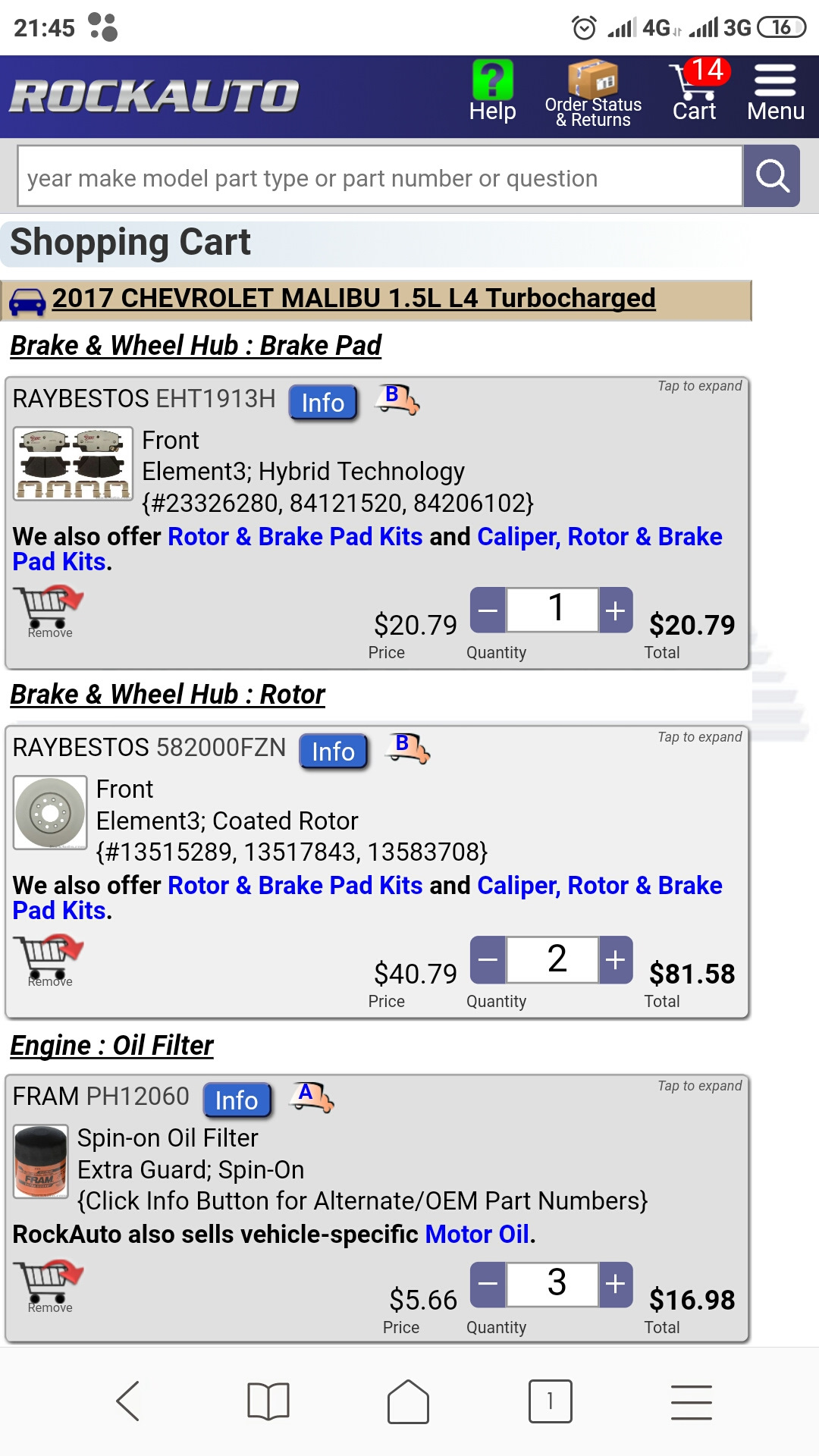Focus the part search field
819x1456 pixels.
[379, 177]
